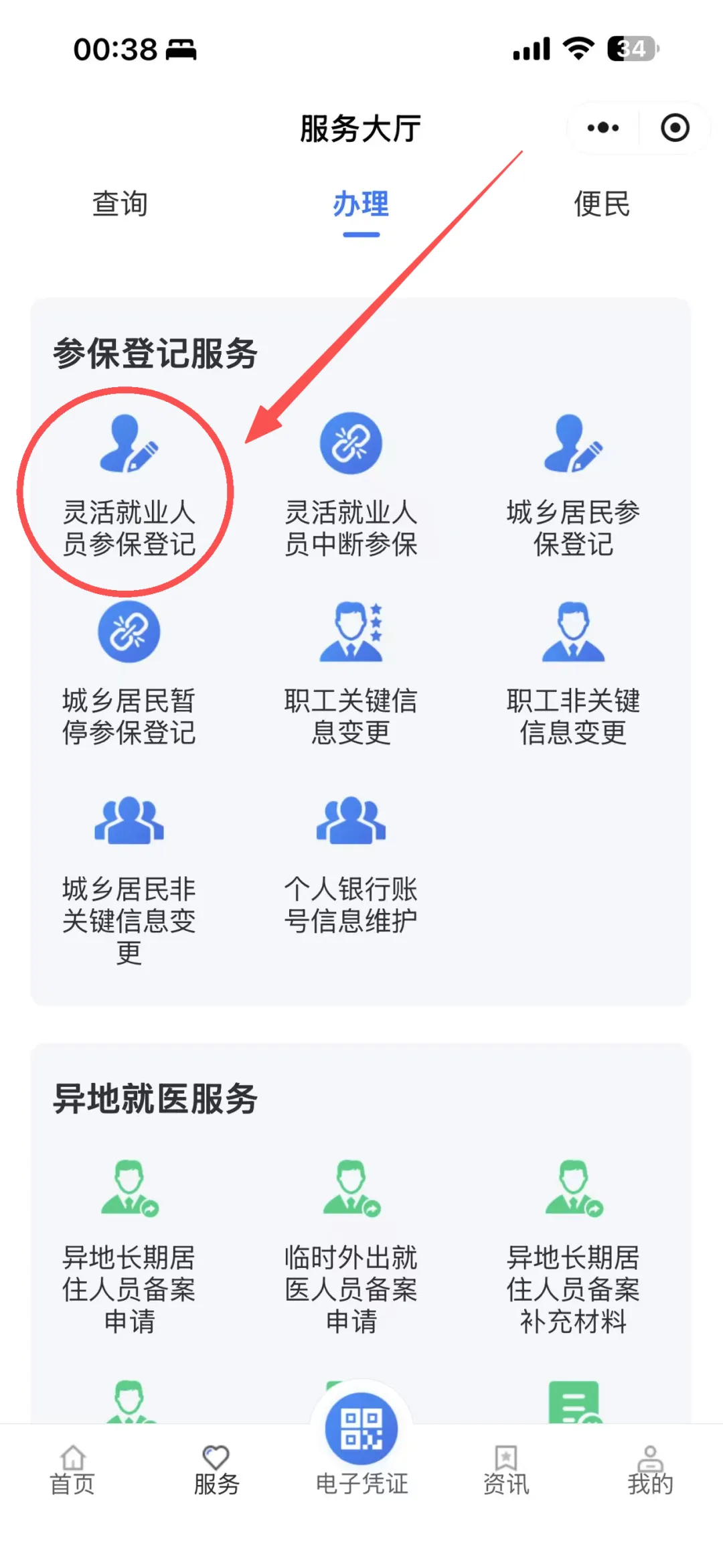
Task: Go to the 首页 tab
Action: (x=72, y=1471)
